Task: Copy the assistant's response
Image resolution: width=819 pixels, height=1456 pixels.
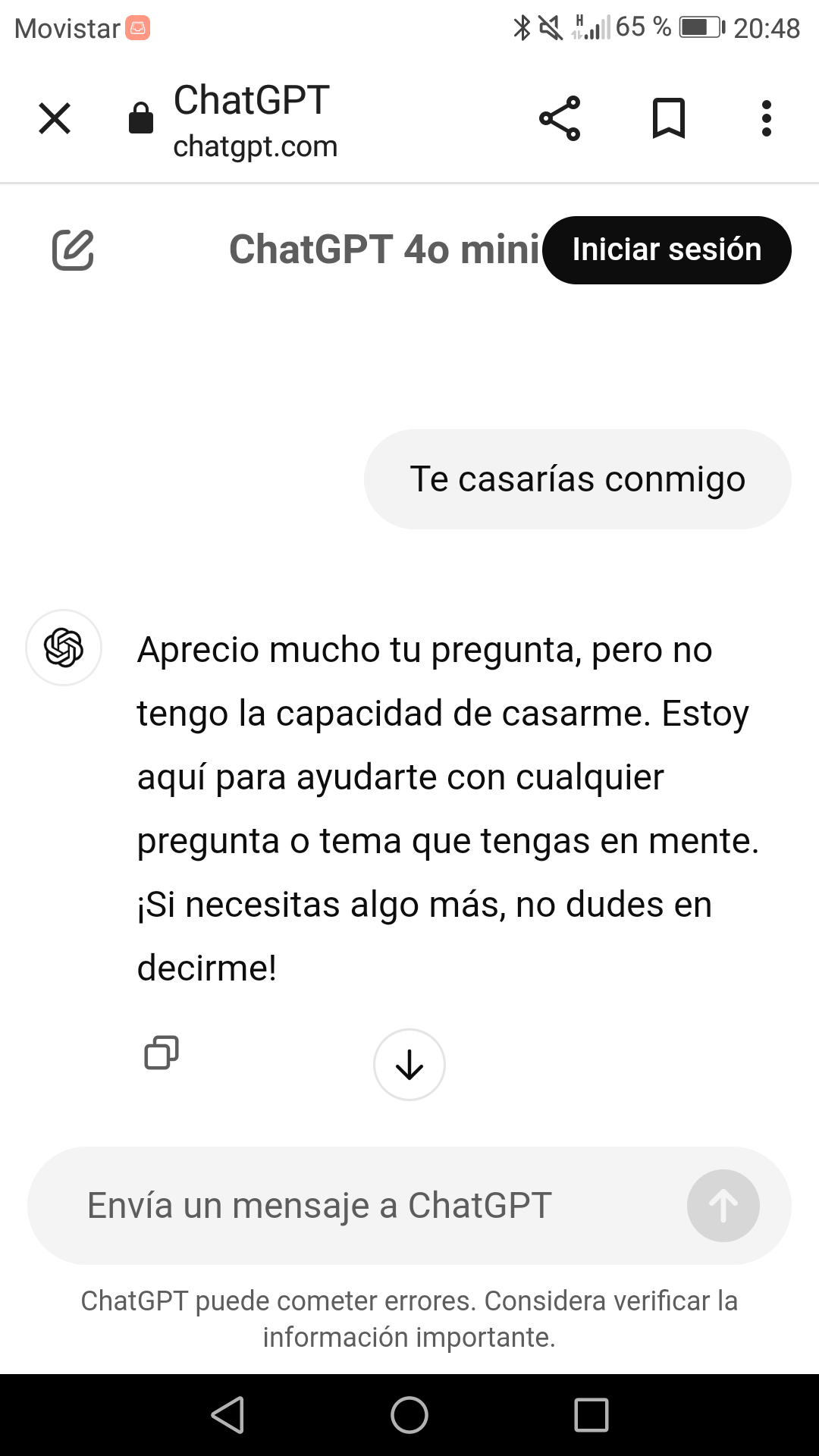Action: pos(162,1053)
